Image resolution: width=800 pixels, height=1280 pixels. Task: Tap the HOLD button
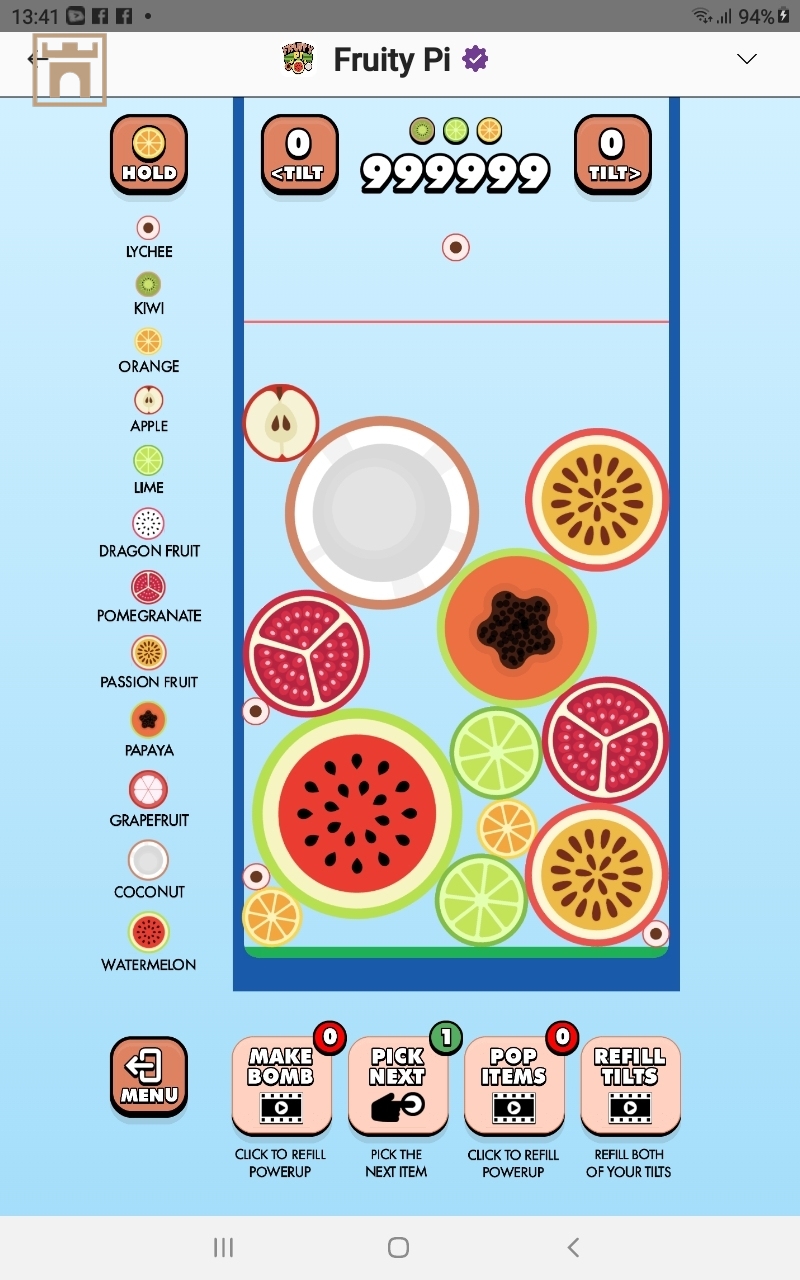(149, 153)
